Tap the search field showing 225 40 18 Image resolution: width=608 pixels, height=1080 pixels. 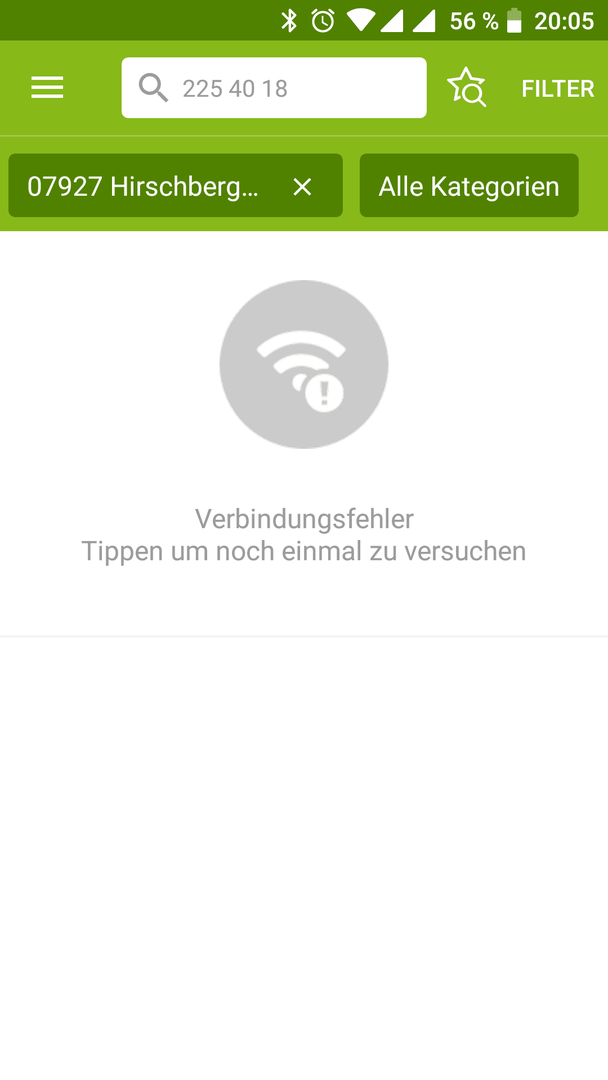[274, 87]
